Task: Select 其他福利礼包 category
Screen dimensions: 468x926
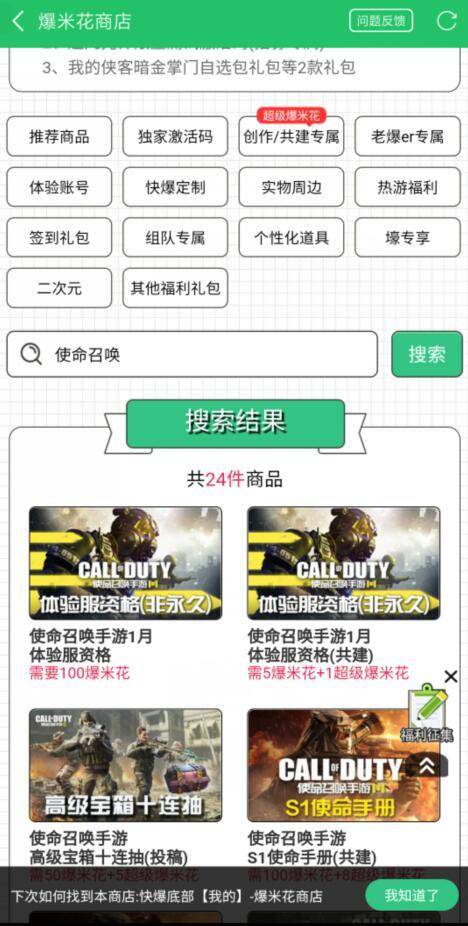Action: coord(175,288)
